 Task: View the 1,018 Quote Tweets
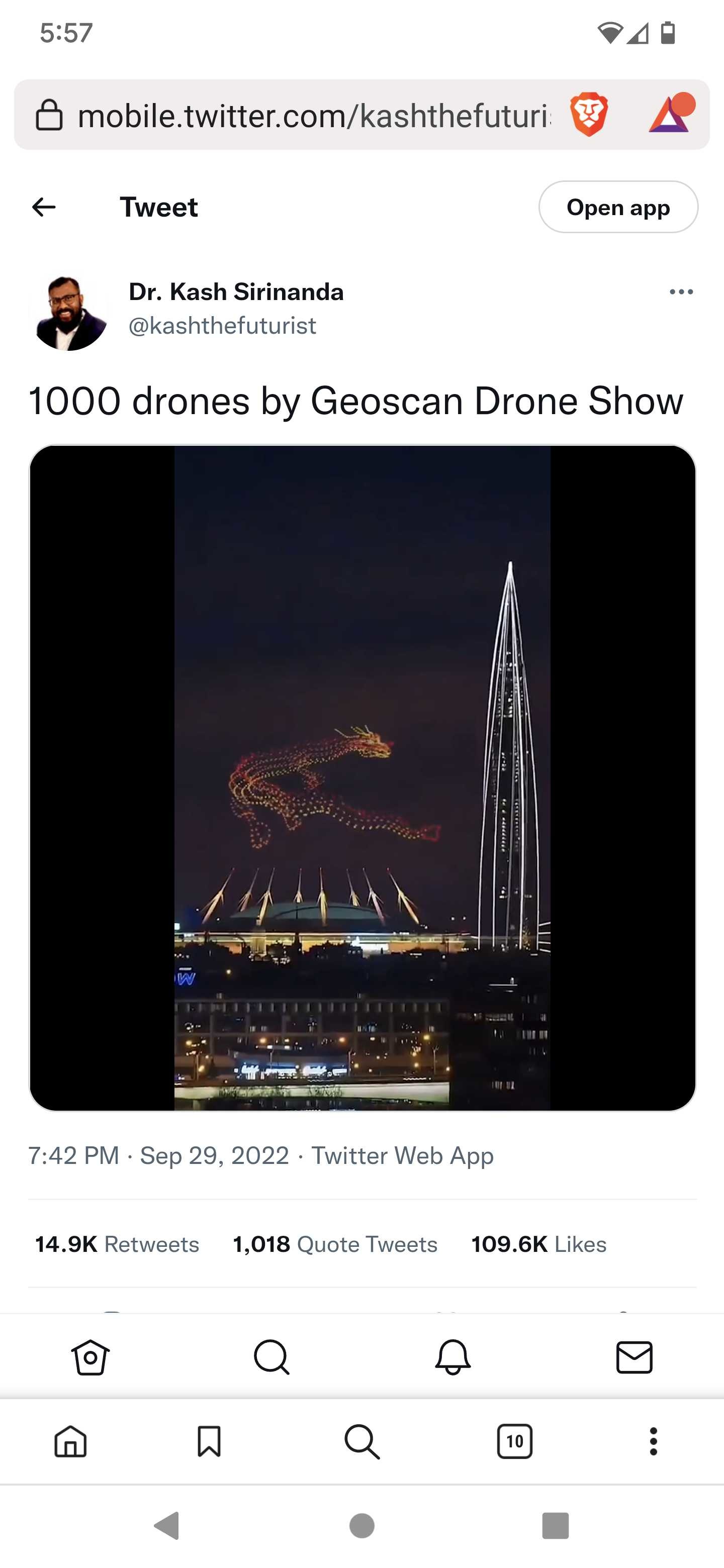335,1244
